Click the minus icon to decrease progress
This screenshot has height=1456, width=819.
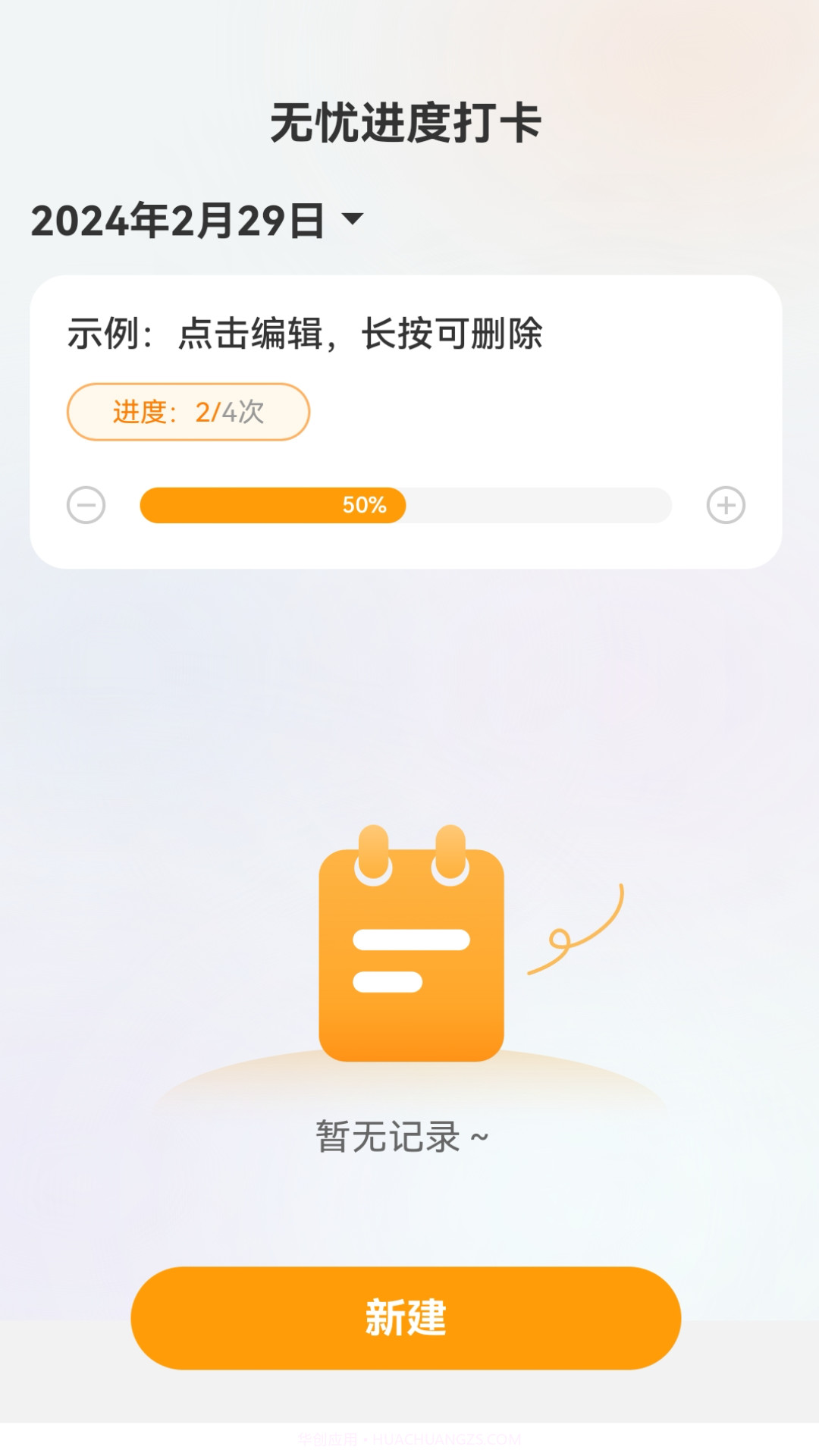coord(87,505)
